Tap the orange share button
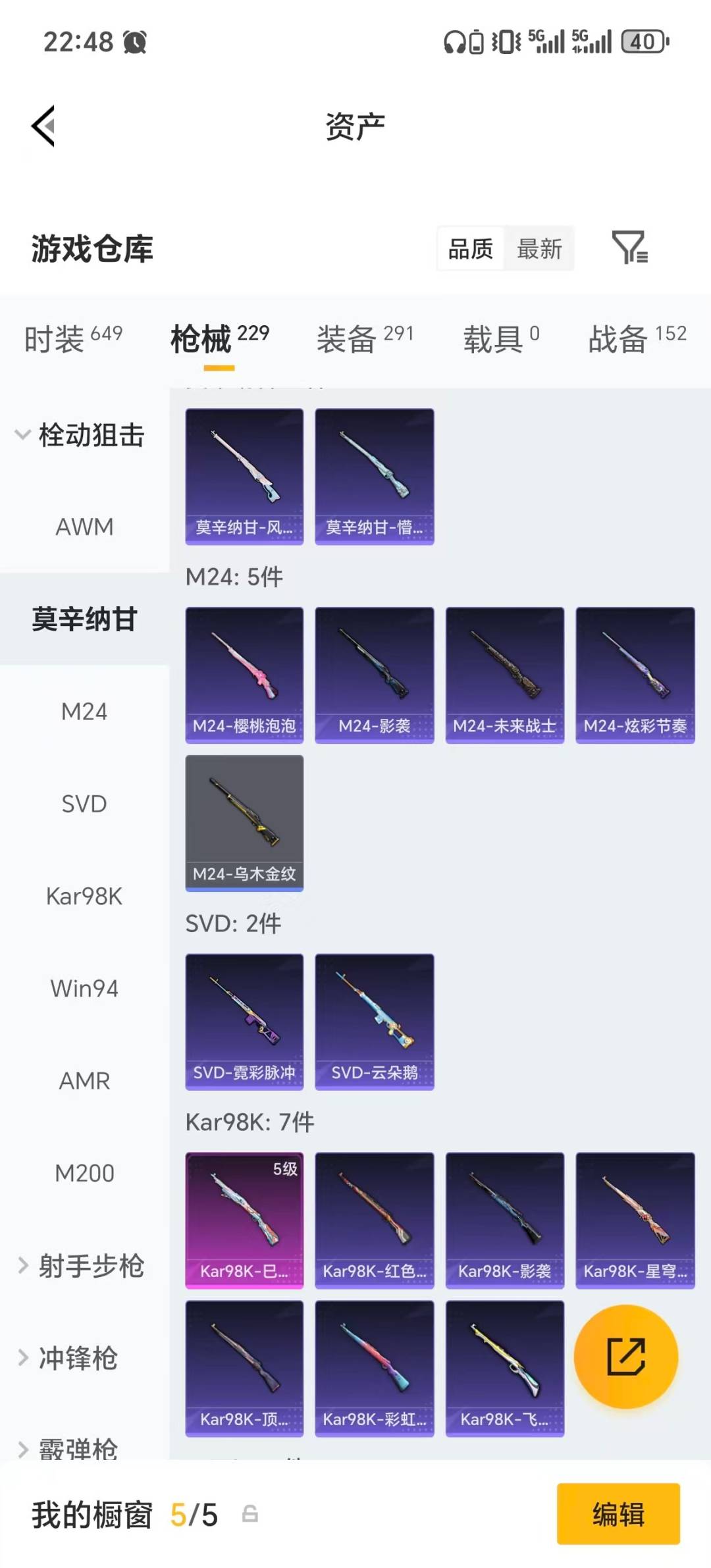 point(625,1356)
